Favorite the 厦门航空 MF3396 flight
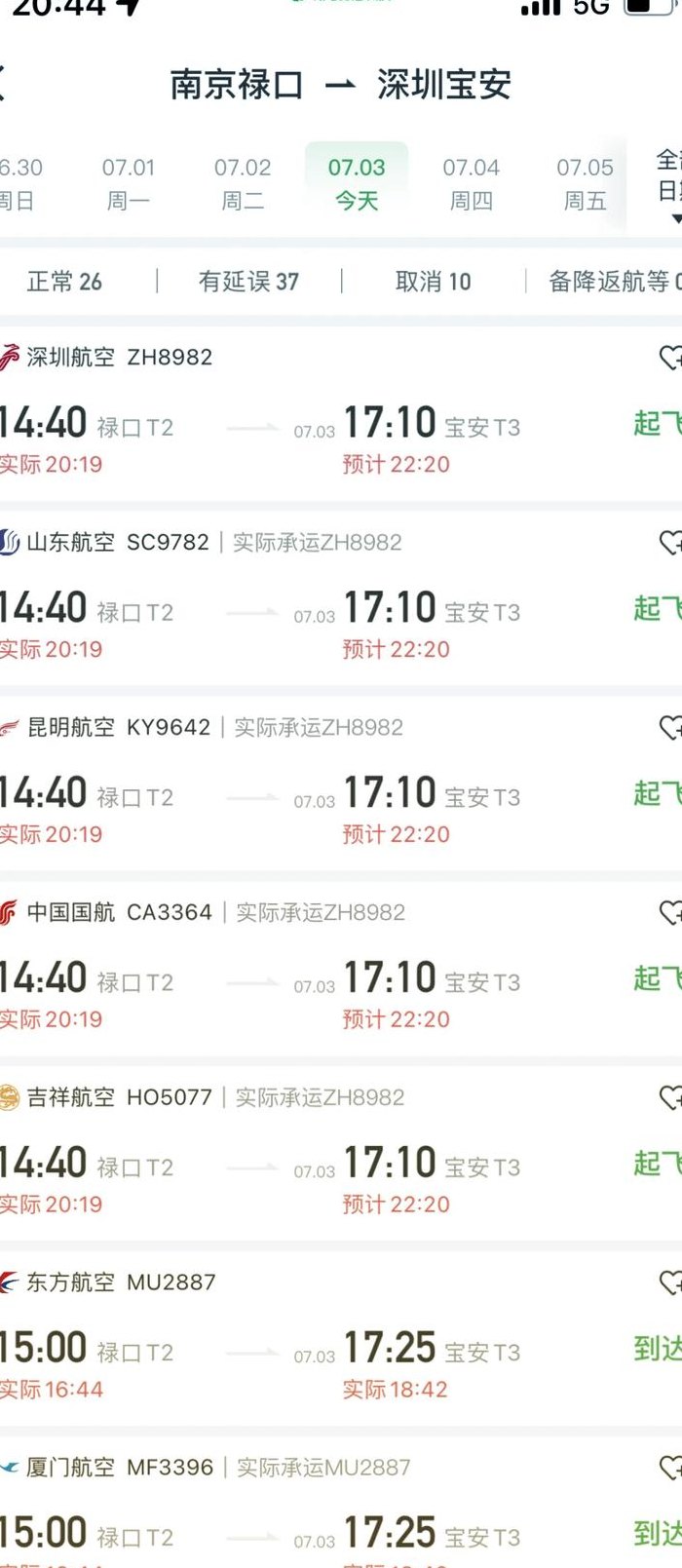Image resolution: width=682 pixels, height=1568 pixels. pyautogui.click(x=670, y=1468)
